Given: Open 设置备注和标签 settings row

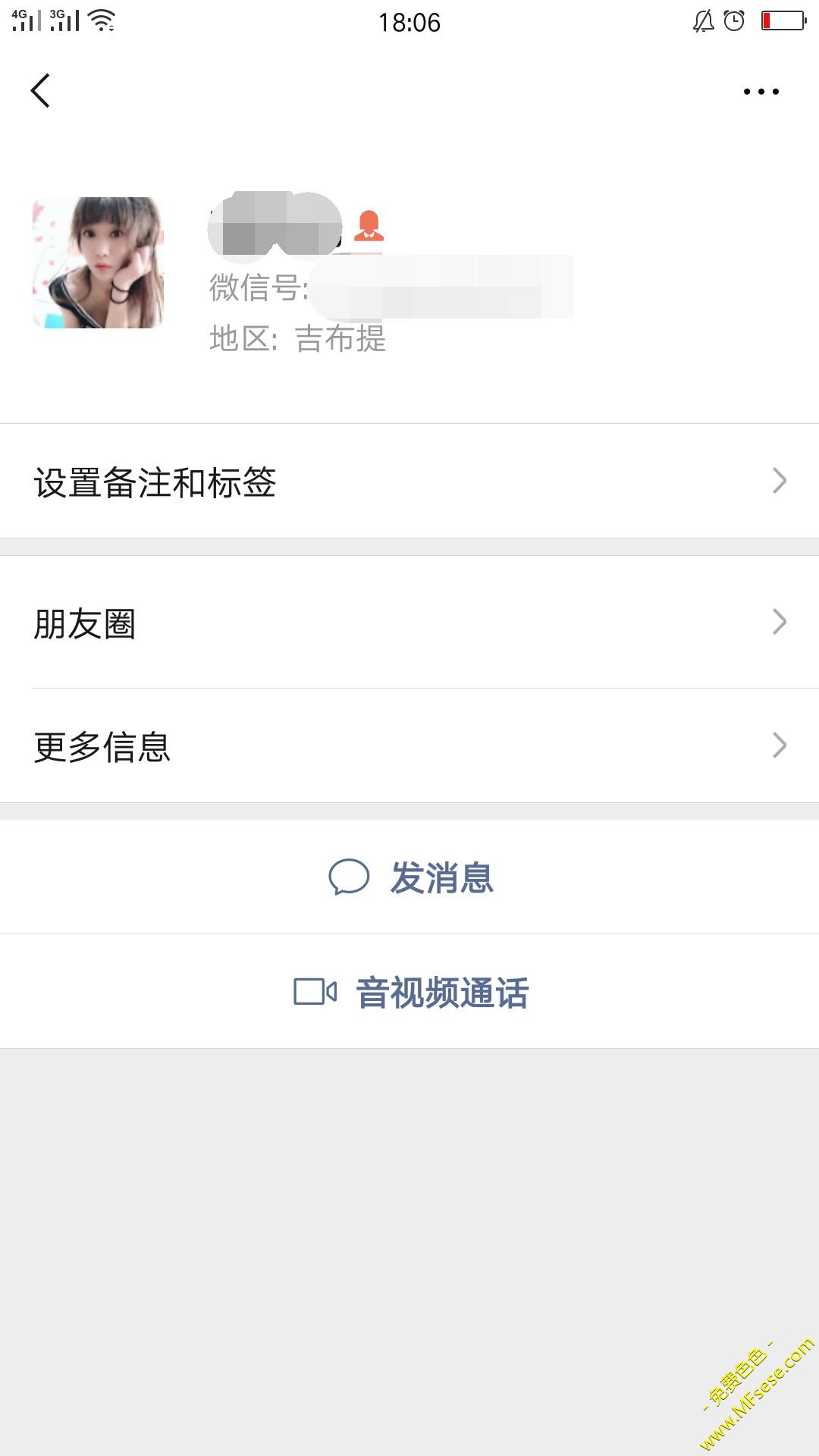Looking at the screenshot, I should tap(409, 482).
